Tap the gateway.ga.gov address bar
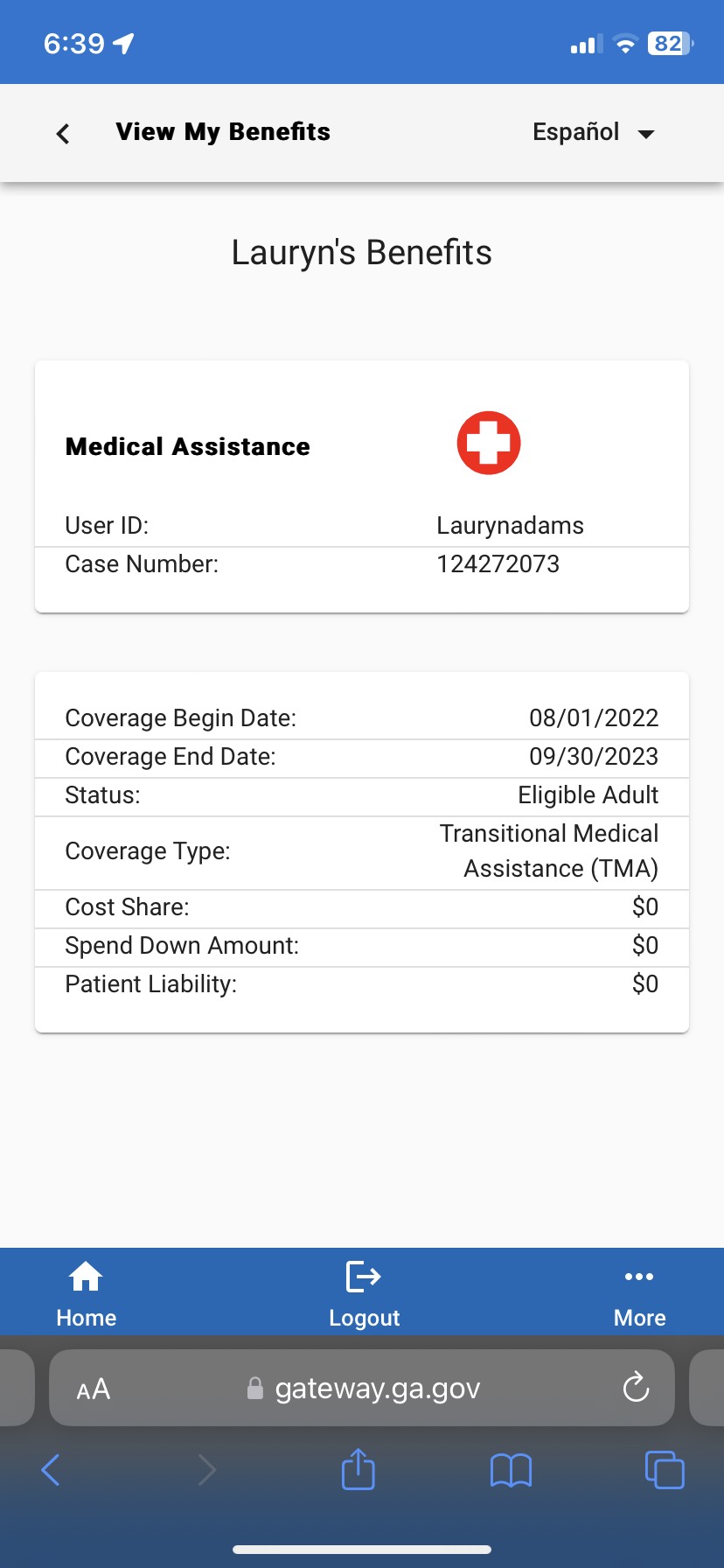The image size is (724, 1568). point(362,1388)
